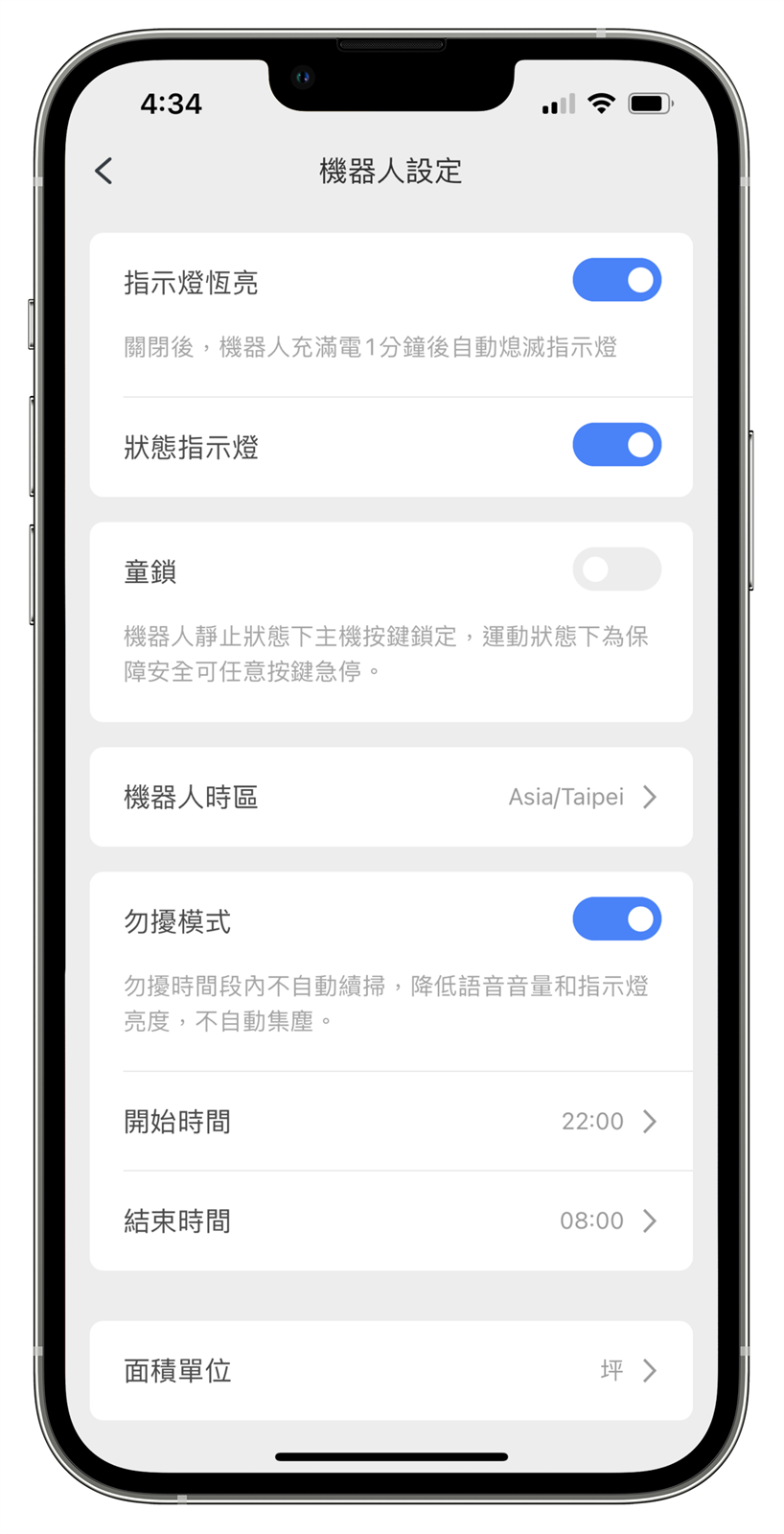This screenshot has height=1534, width=784.
Task: Enable 童鎖 child lock
Action: [616, 569]
